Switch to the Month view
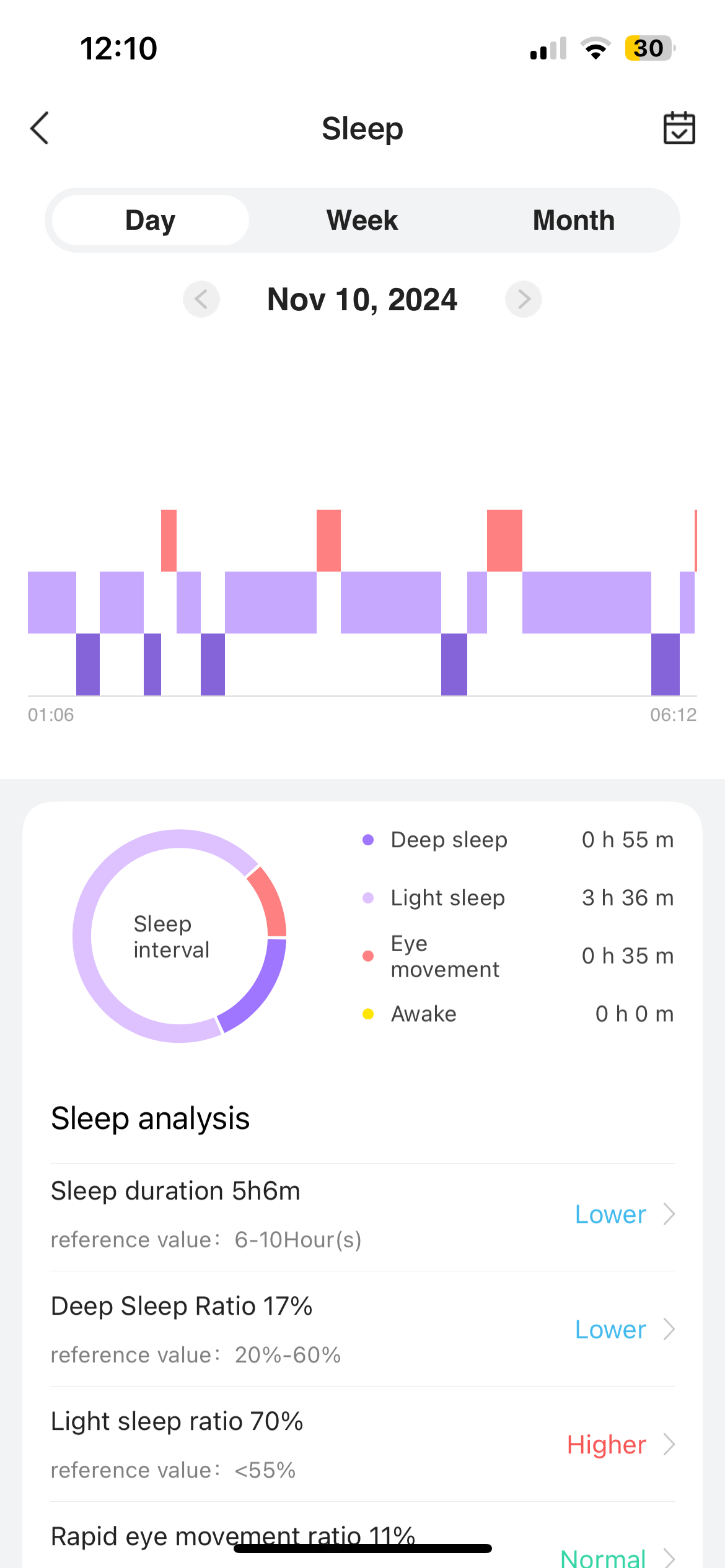The width and height of the screenshot is (725, 1568). (573, 220)
